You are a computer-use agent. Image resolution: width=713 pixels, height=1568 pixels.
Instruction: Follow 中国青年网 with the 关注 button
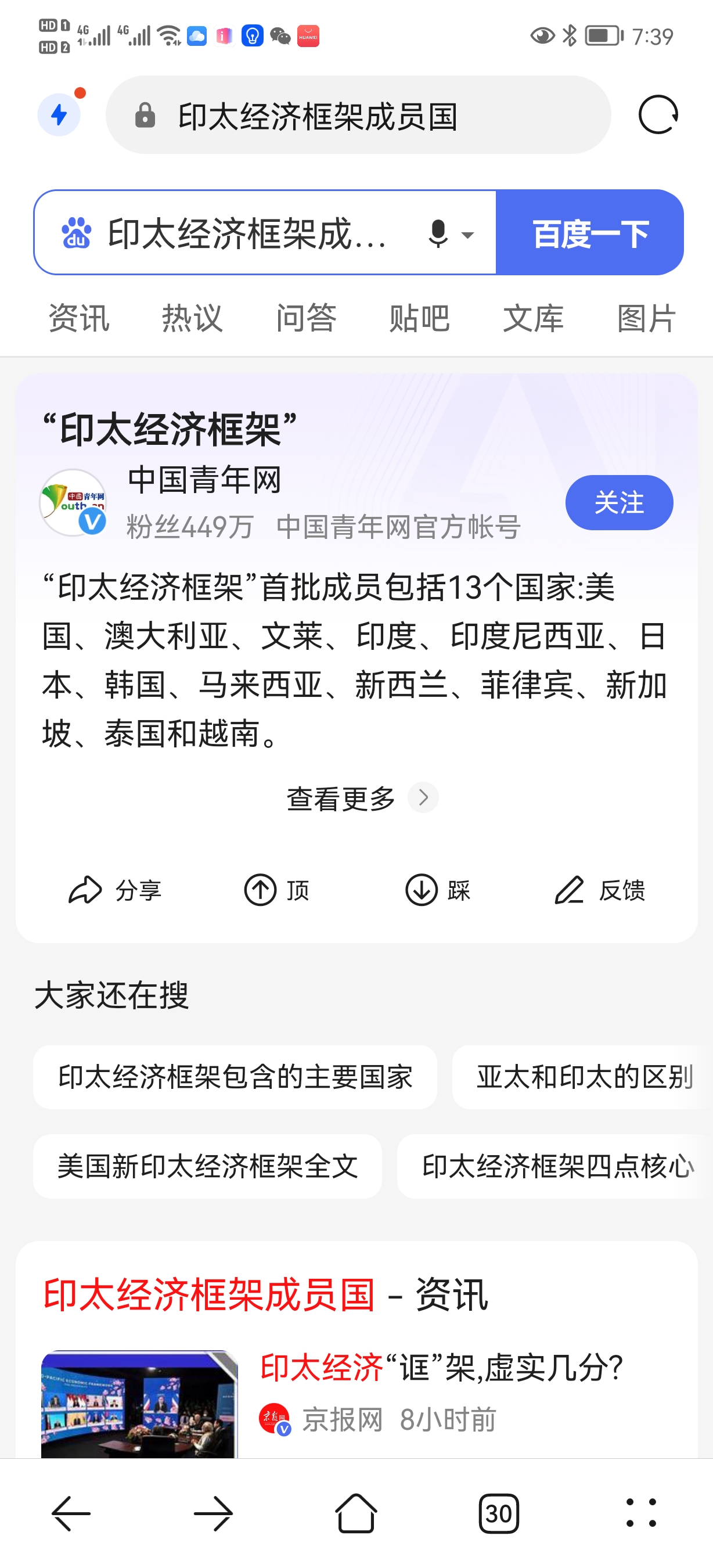pyautogui.click(x=619, y=503)
